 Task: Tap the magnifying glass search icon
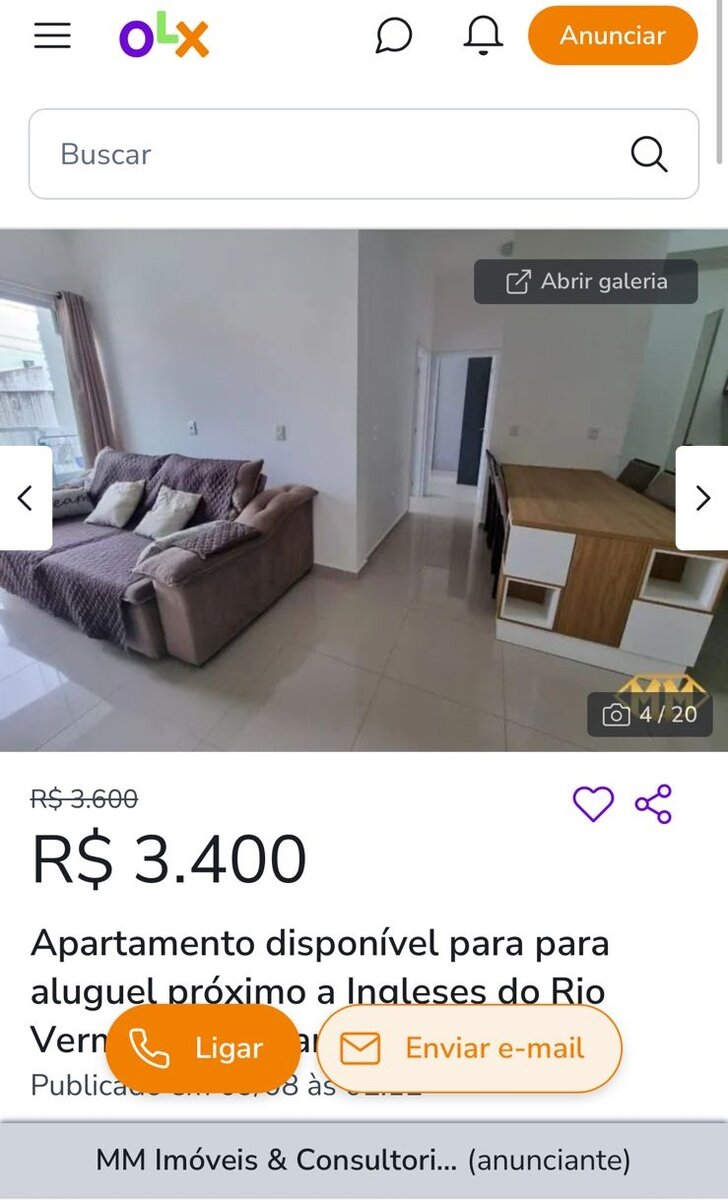coord(649,154)
